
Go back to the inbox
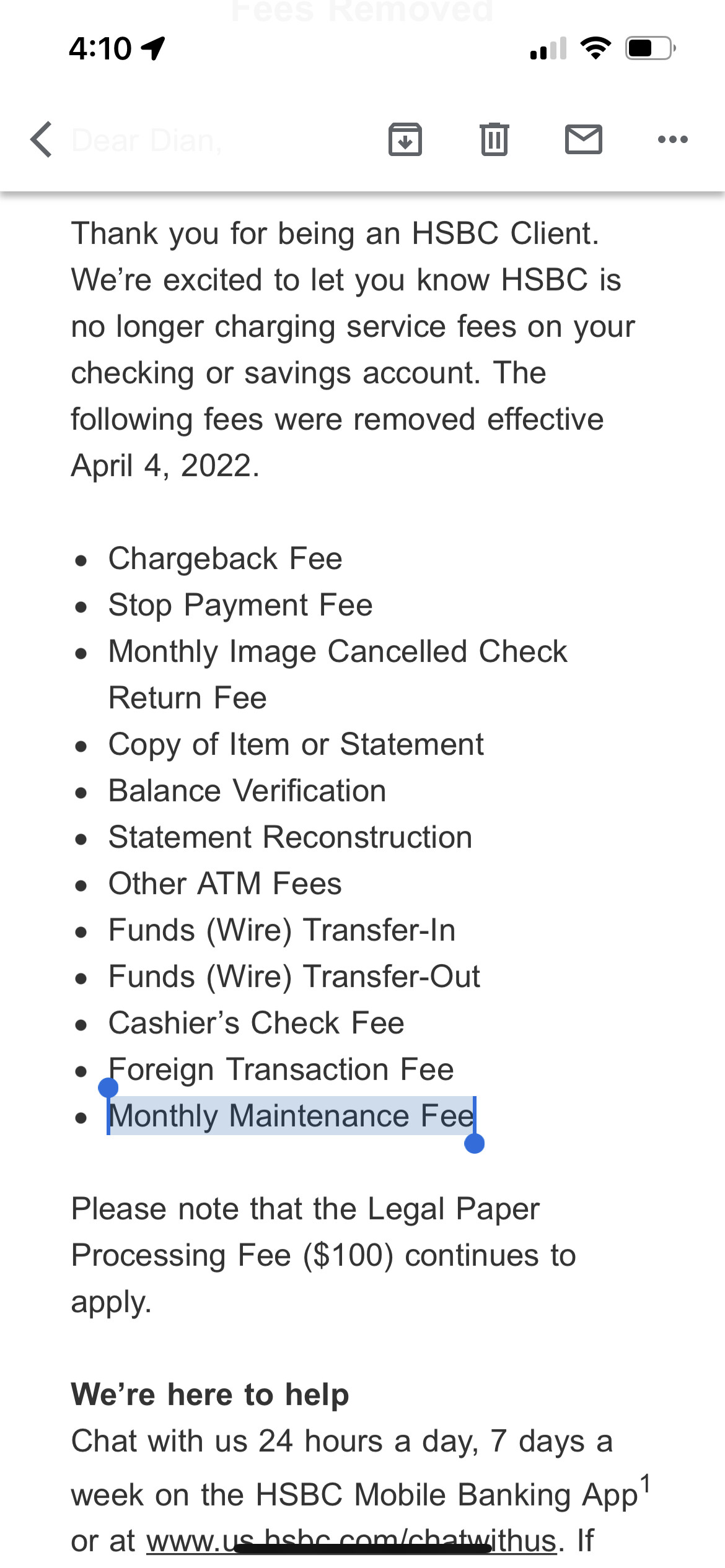[x=42, y=139]
